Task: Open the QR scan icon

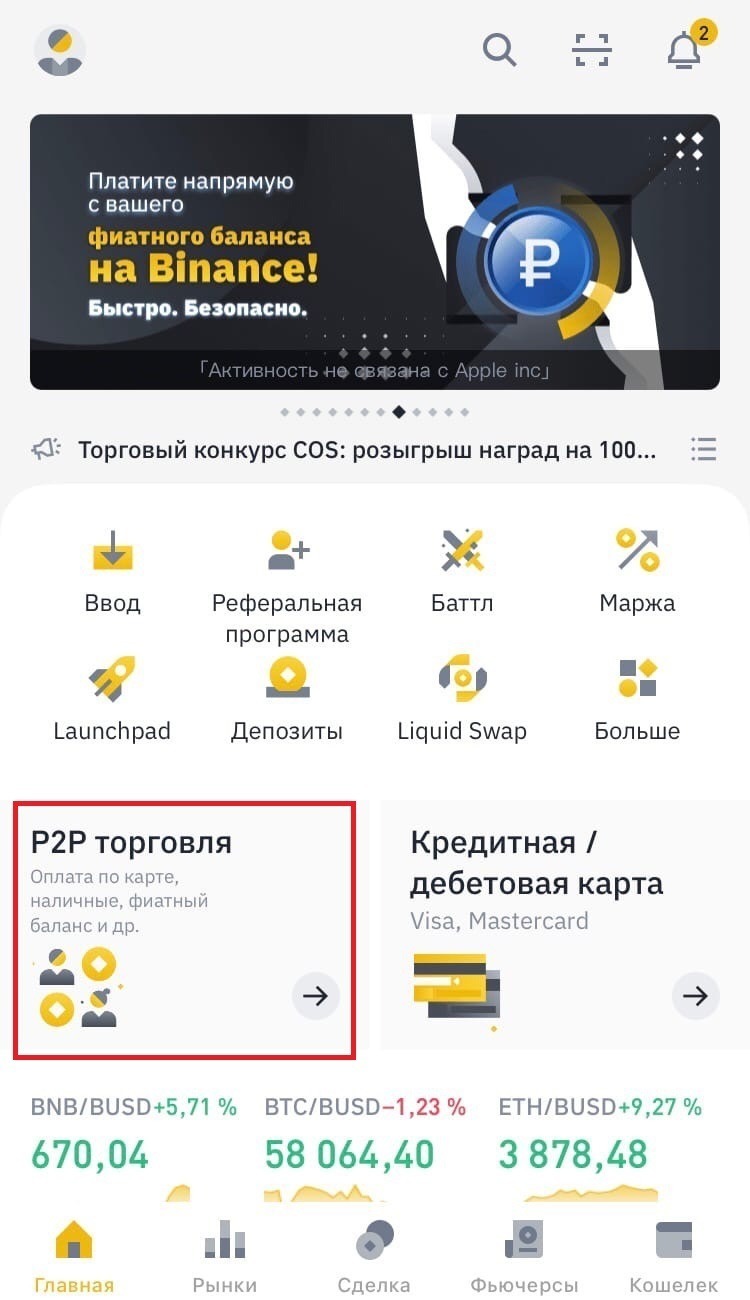Action: pyautogui.click(x=591, y=49)
